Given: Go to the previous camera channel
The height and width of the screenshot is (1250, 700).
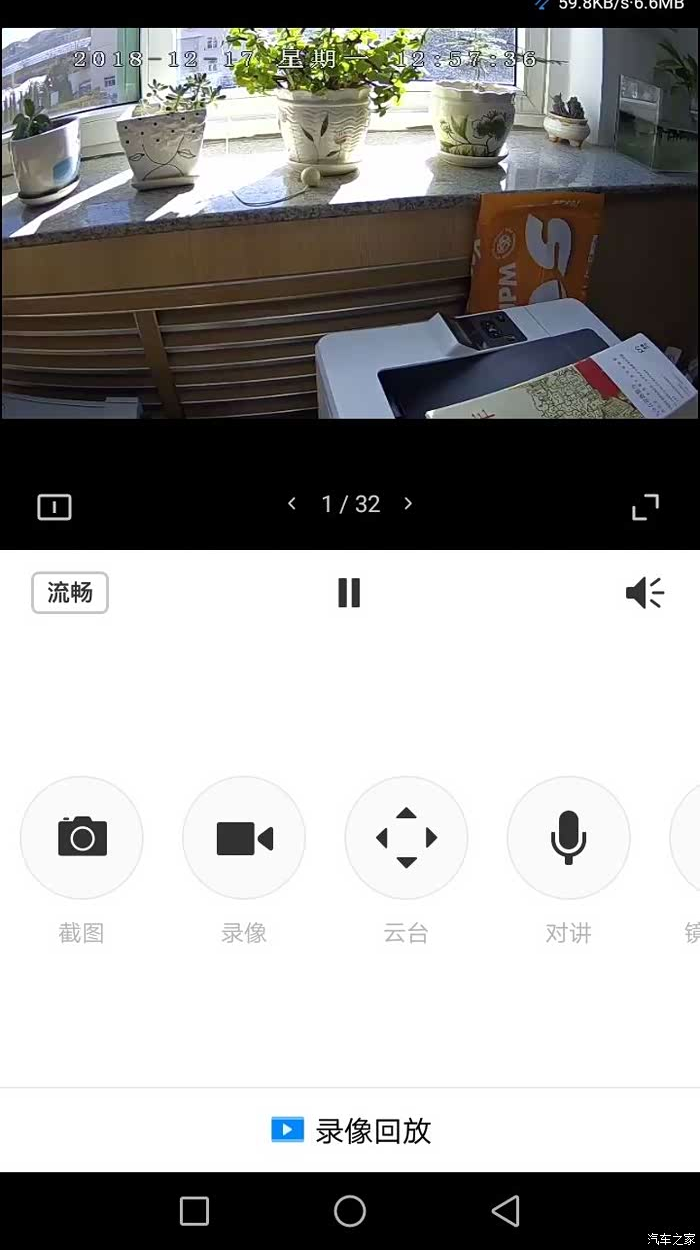Looking at the screenshot, I should tap(292, 504).
